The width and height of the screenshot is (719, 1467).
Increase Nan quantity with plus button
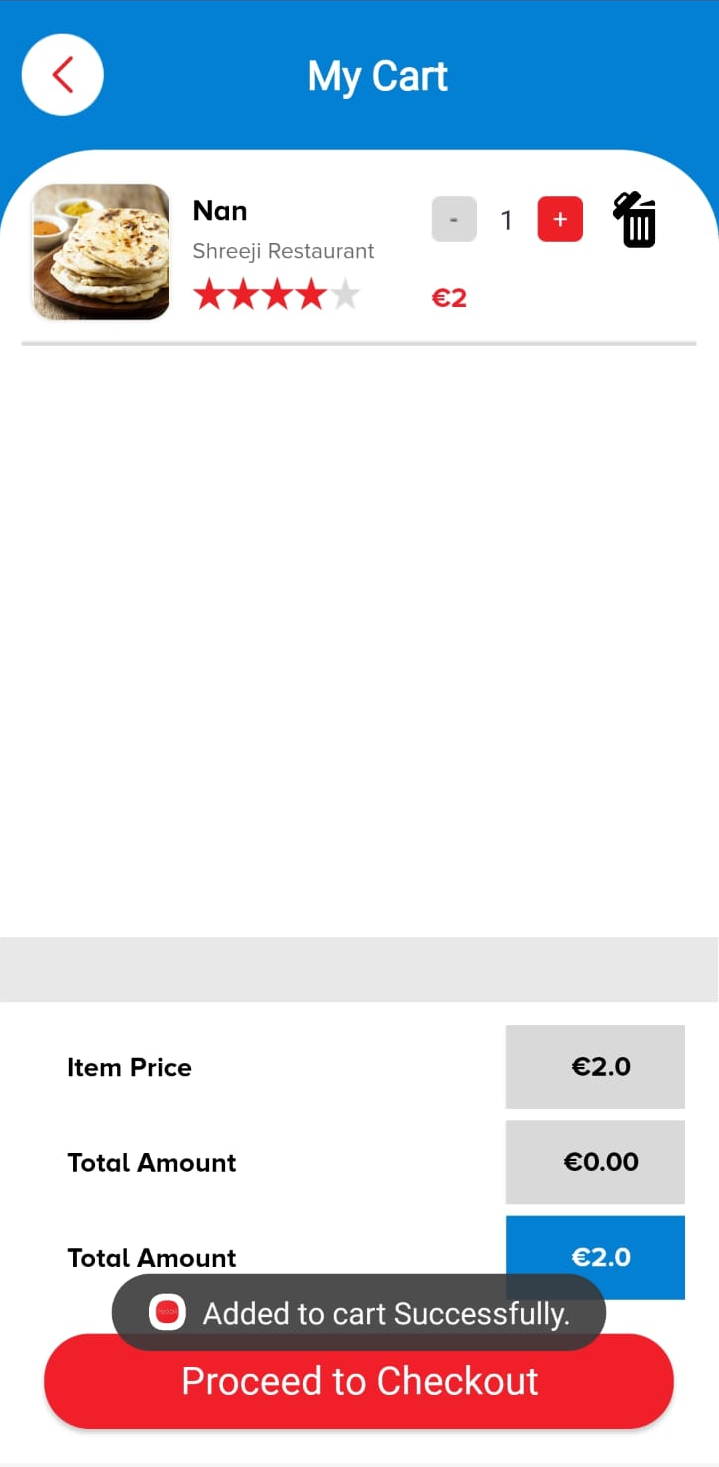pyautogui.click(x=560, y=219)
